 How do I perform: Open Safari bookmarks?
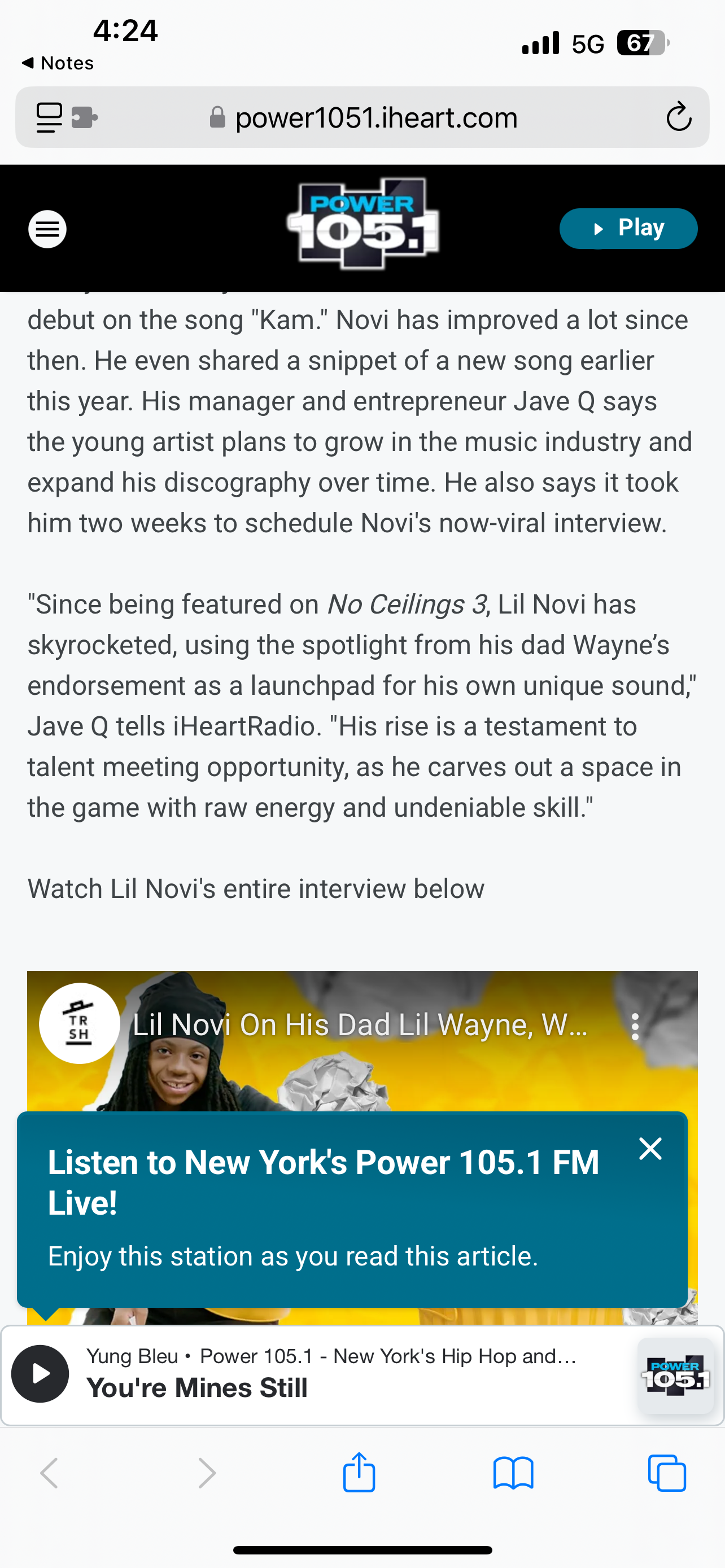[513, 1473]
